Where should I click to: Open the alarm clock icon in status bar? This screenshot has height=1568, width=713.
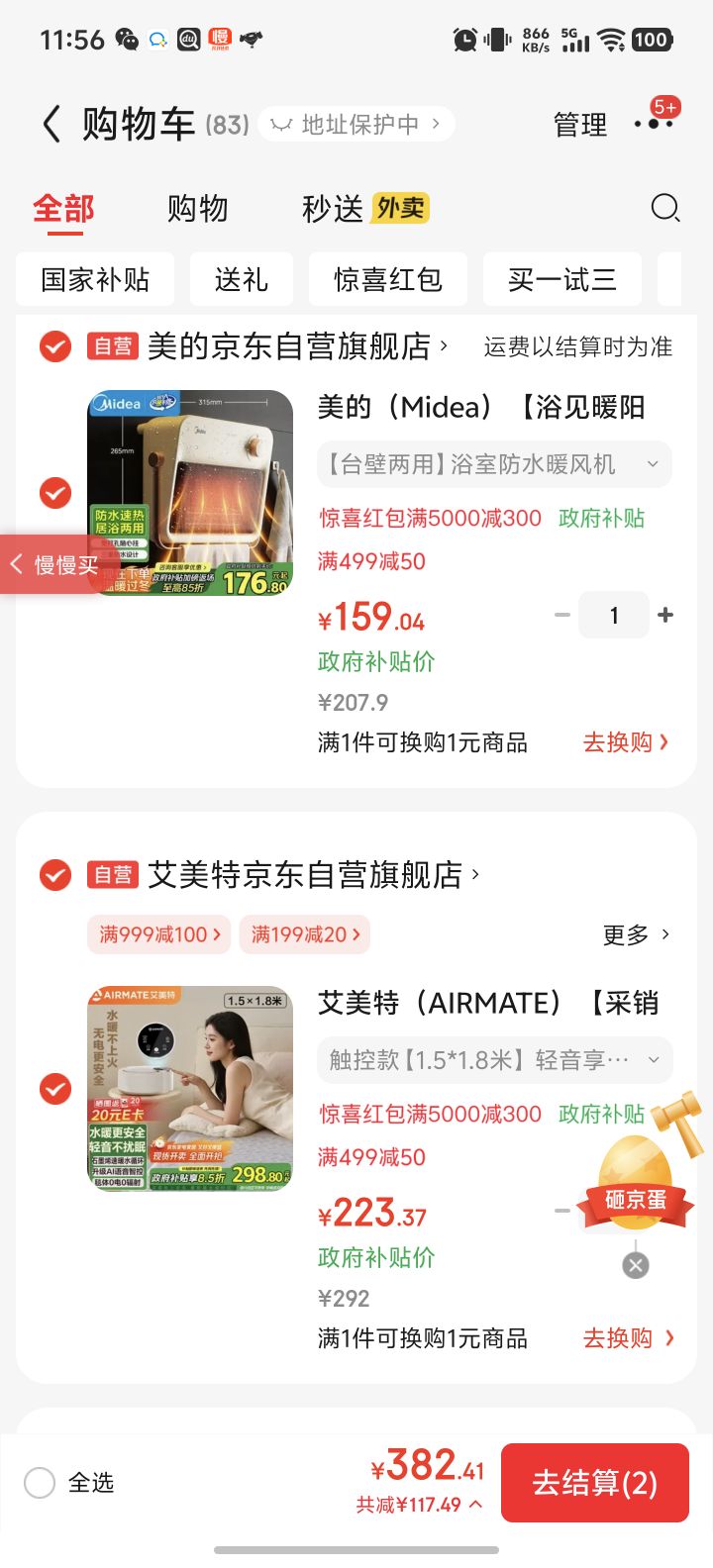pyautogui.click(x=463, y=41)
